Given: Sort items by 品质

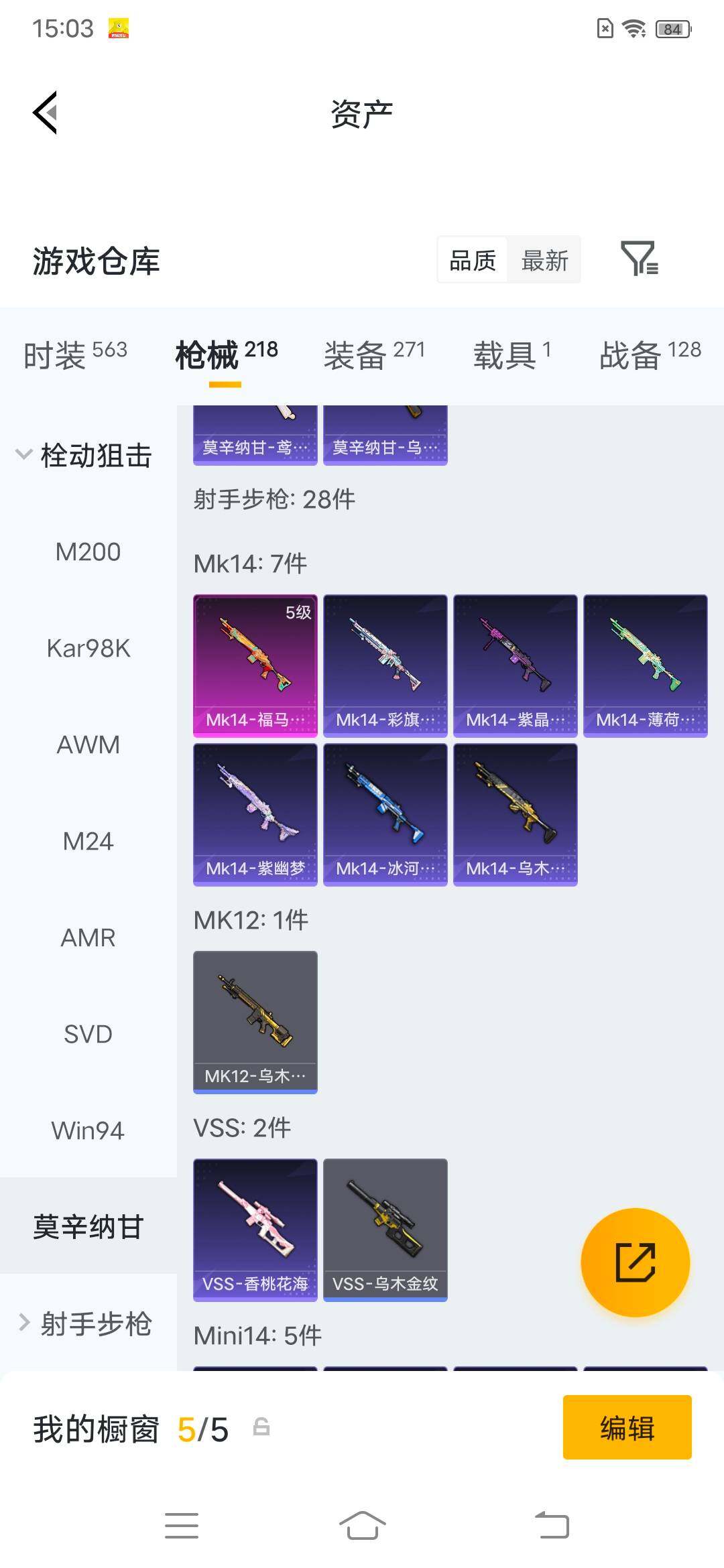Looking at the screenshot, I should tap(473, 260).
